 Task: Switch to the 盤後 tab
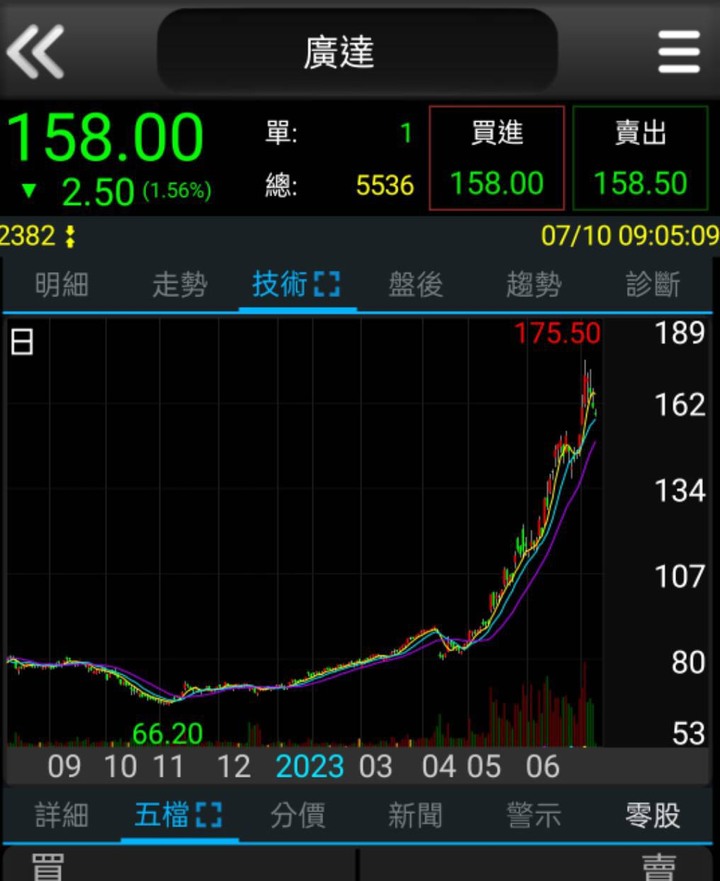416,285
